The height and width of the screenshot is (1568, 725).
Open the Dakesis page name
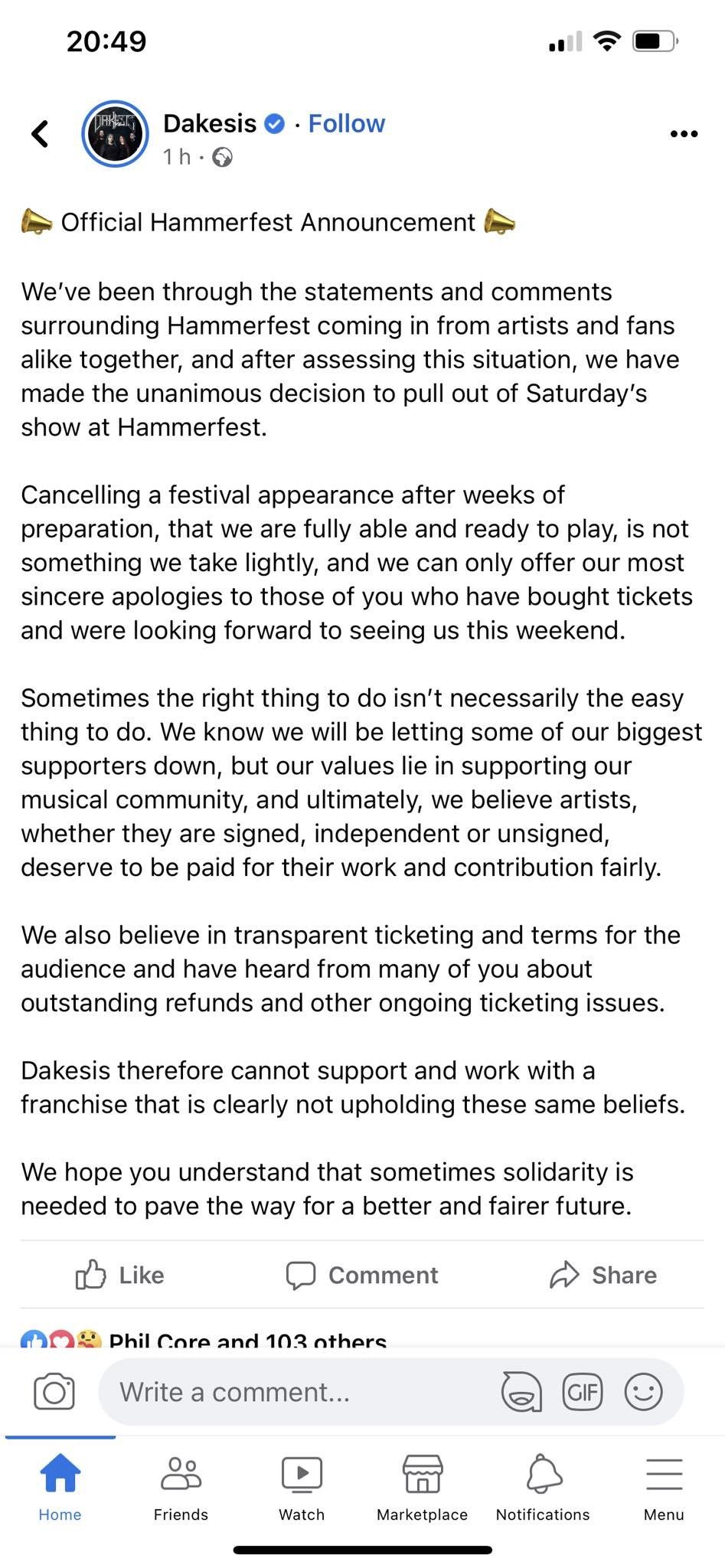210,123
